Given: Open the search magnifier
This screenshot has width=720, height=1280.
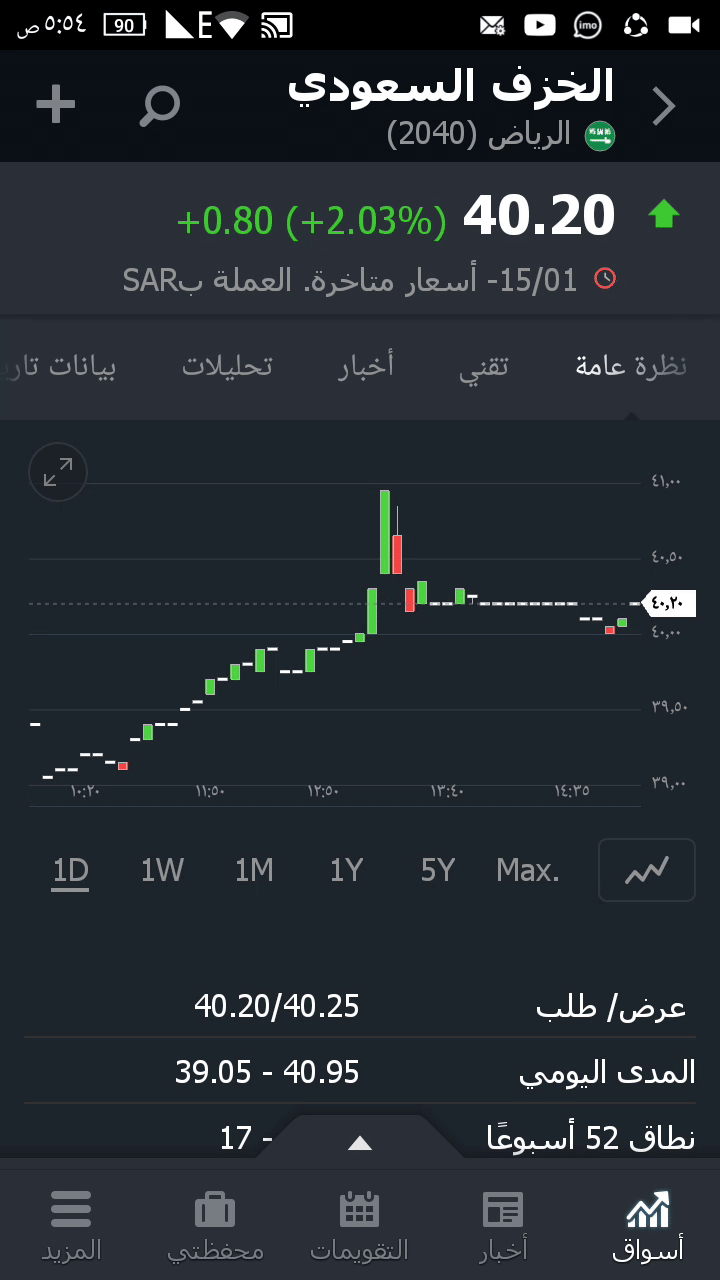Looking at the screenshot, I should [x=159, y=105].
